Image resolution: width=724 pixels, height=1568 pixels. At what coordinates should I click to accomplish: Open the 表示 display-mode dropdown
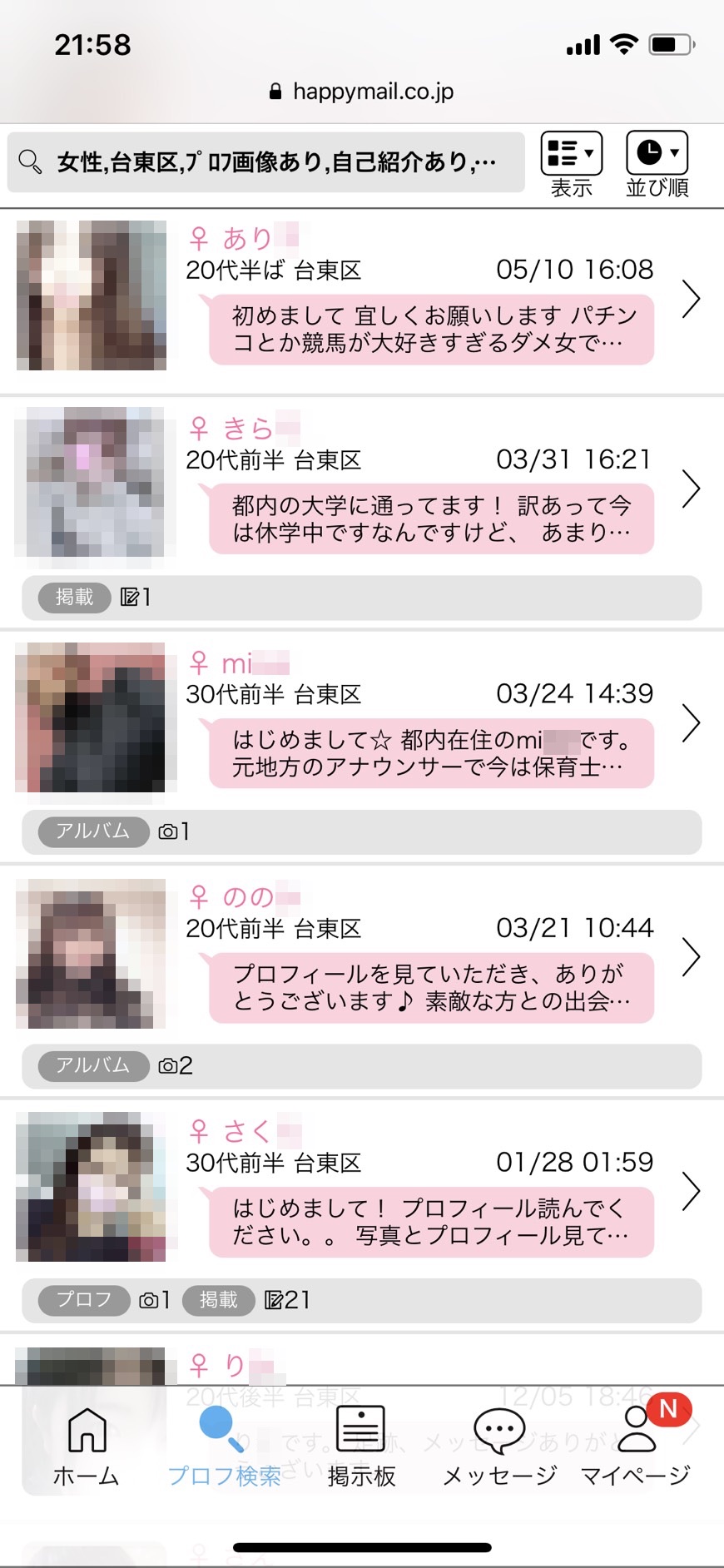tap(572, 164)
